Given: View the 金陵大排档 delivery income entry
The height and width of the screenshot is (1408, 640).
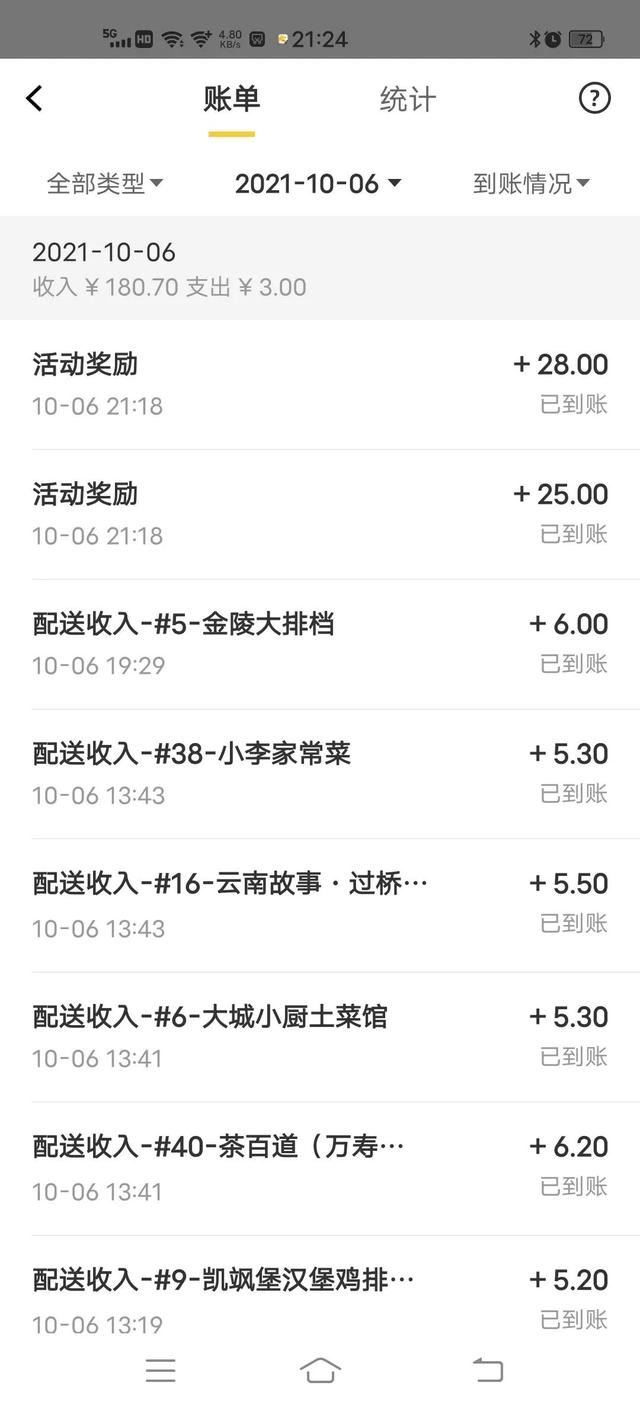Looking at the screenshot, I should click(320, 644).
